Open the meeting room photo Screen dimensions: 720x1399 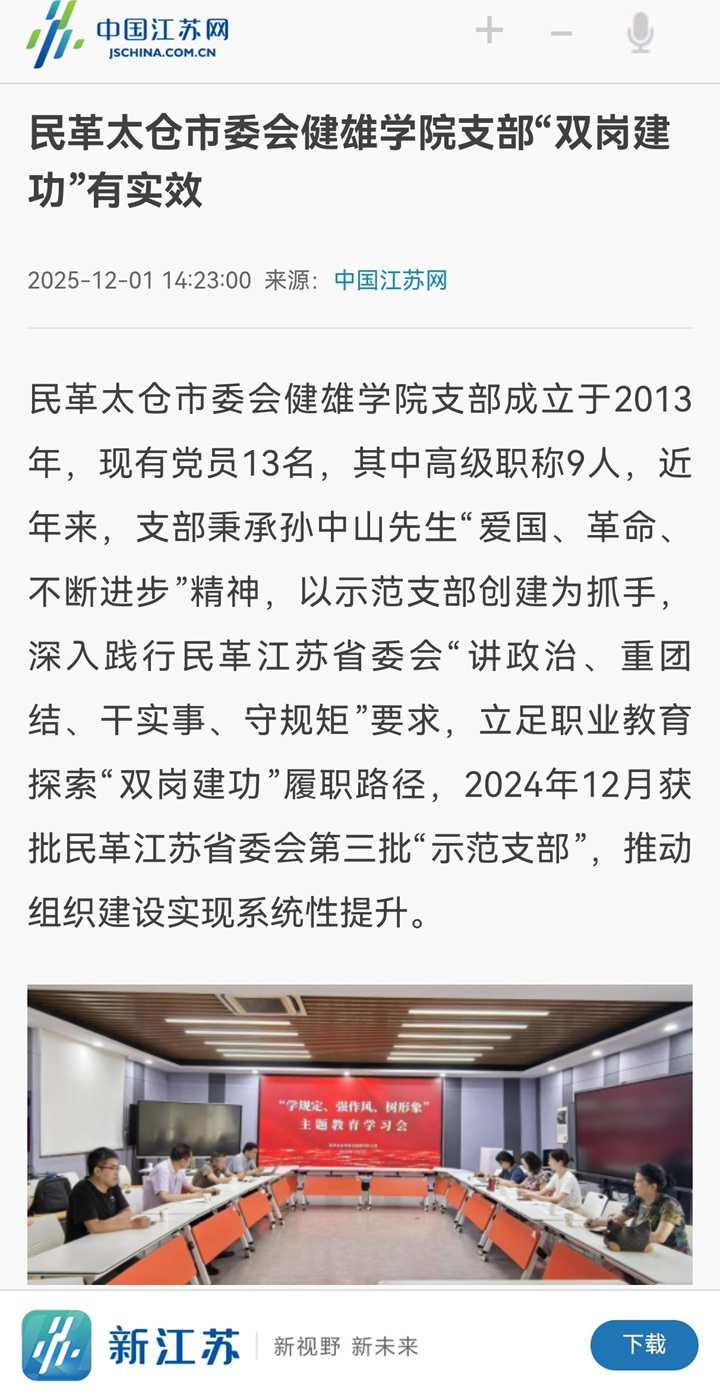[360, 1134]
